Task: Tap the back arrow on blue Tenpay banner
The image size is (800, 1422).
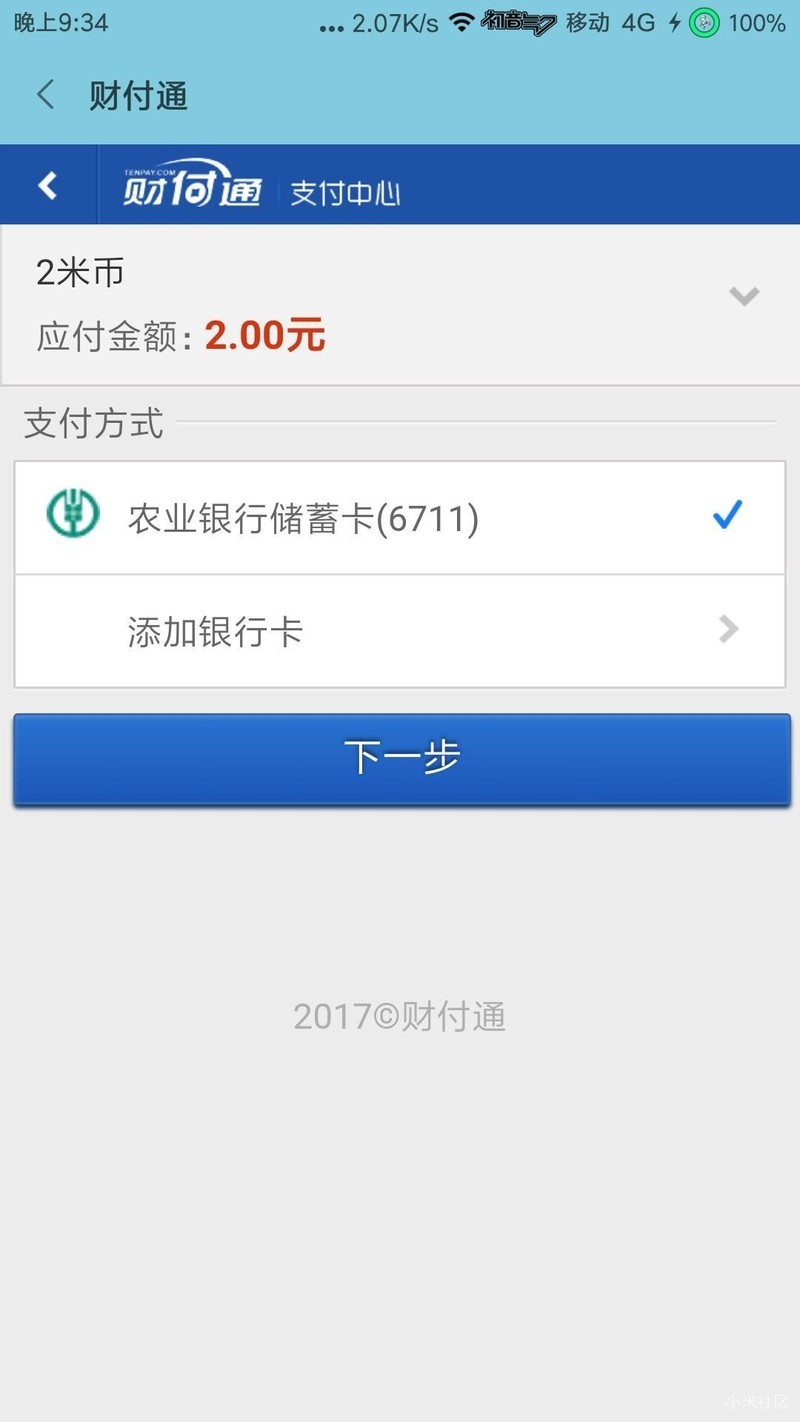Action: (x=46, y=184)
